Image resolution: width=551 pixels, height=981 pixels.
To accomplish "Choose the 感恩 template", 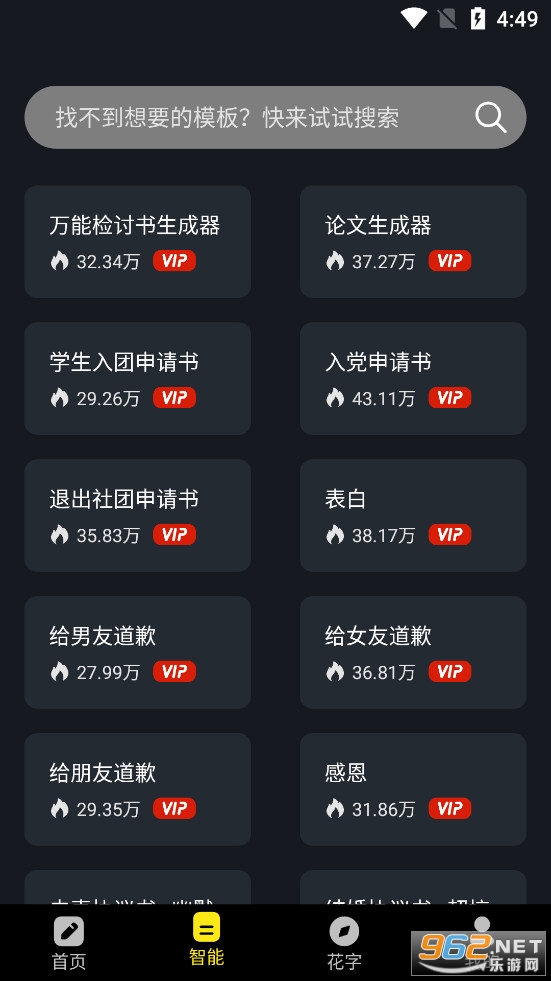I will pos(413,790).
